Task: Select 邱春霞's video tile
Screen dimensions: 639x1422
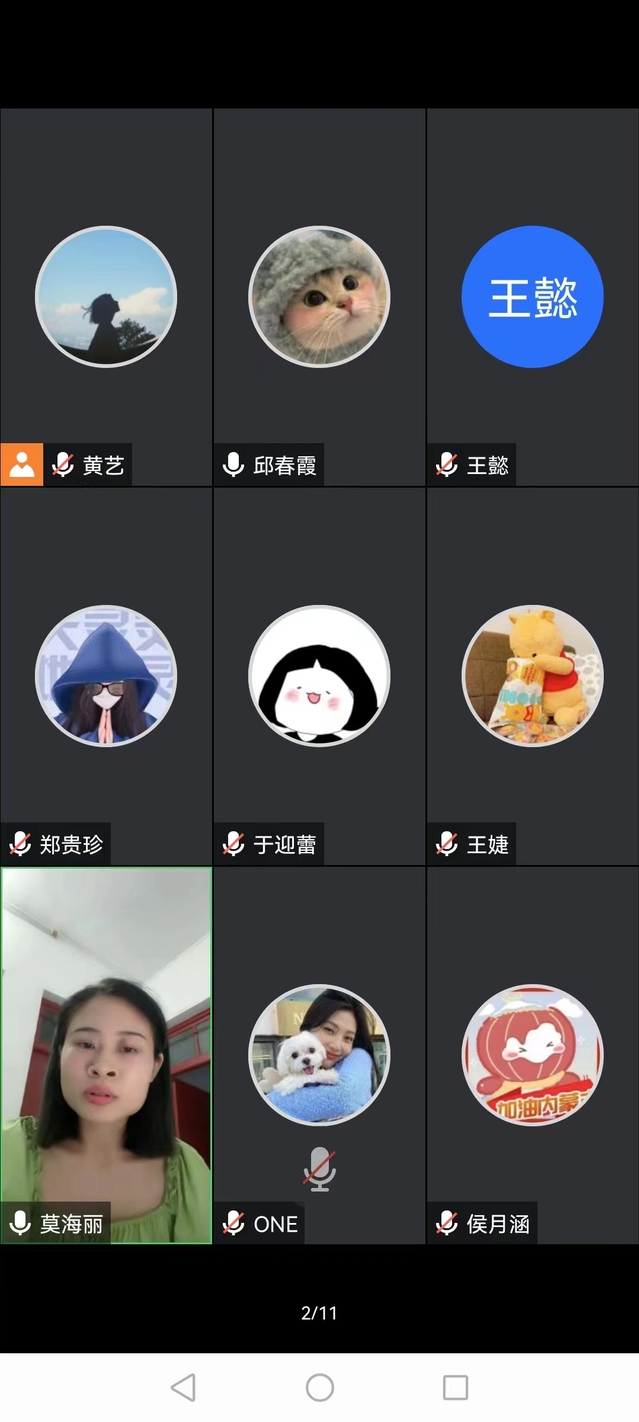Action: pyautogui.click(x=319, y=297)
